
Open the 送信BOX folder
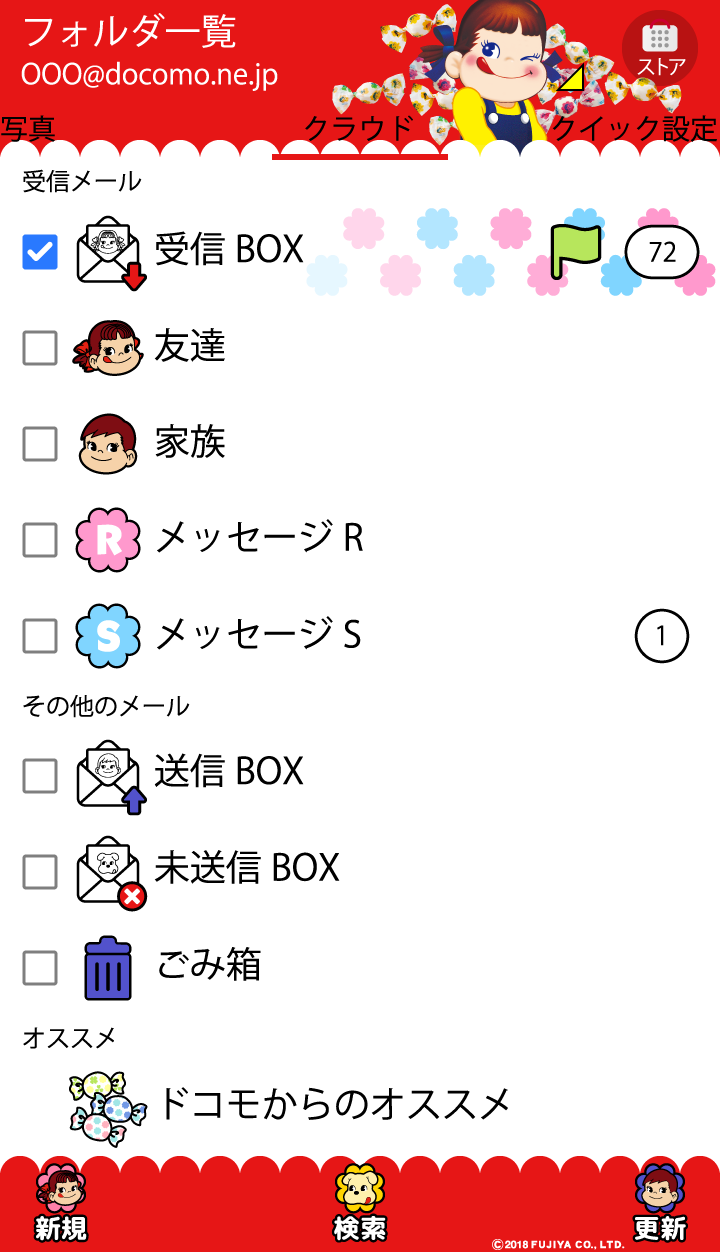pos(229,772)
